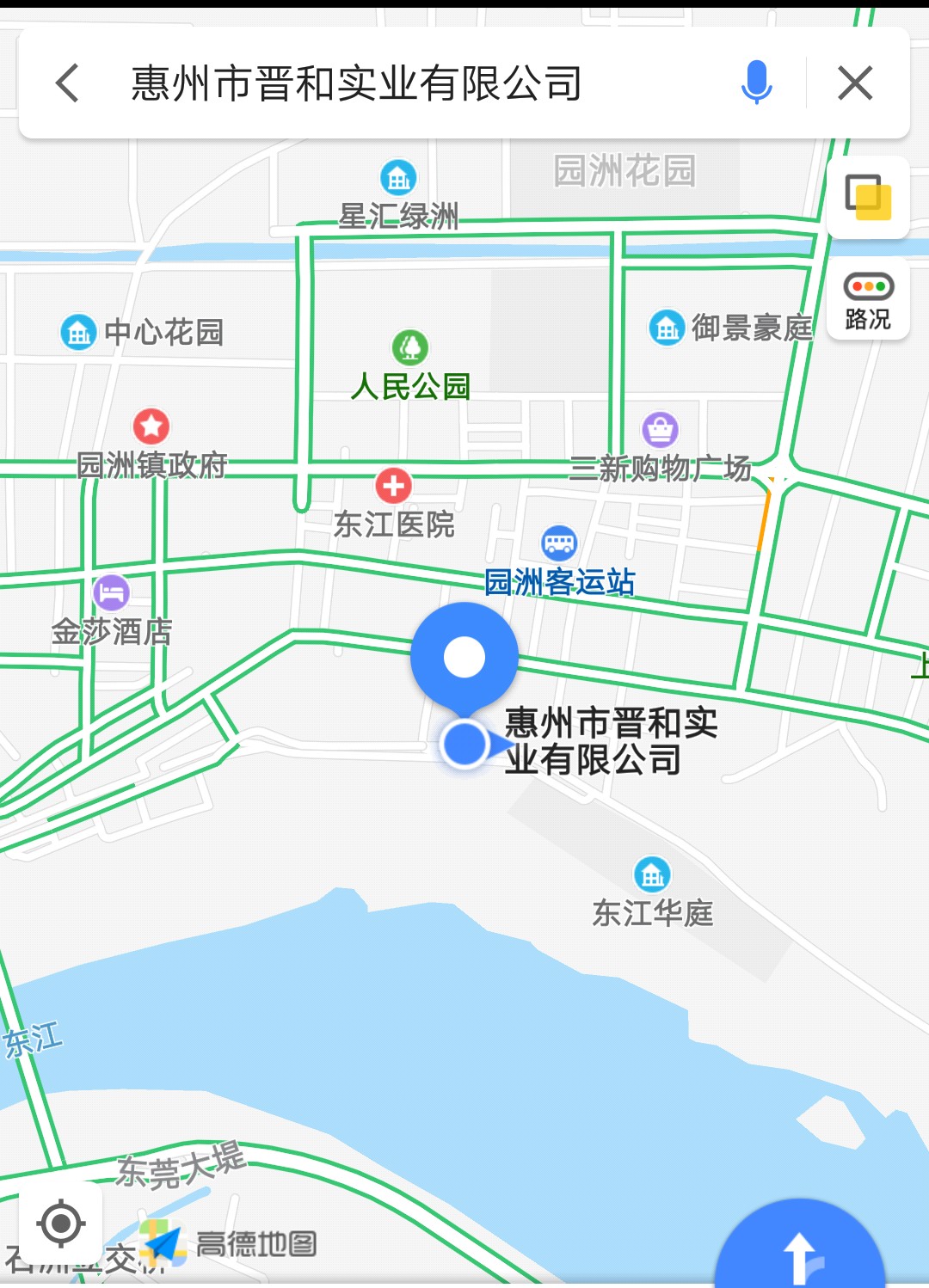Select the 星汇绿洲 residence marker

coord(398,178)
